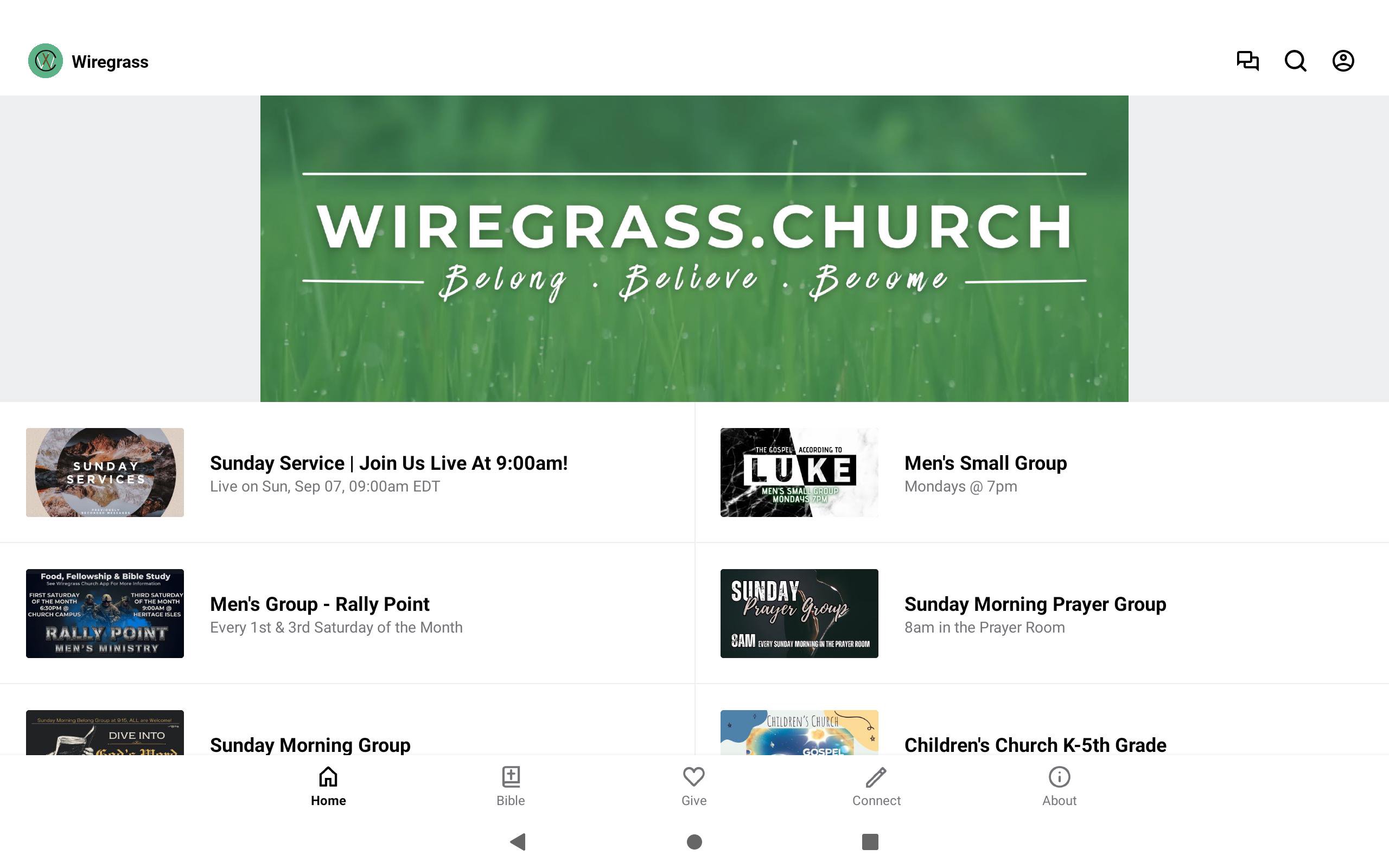Image resolution: width=1389 pixels, height=868 pixels.
Task: Open Men's Group - Rally Point
Action: coord(320,614)
